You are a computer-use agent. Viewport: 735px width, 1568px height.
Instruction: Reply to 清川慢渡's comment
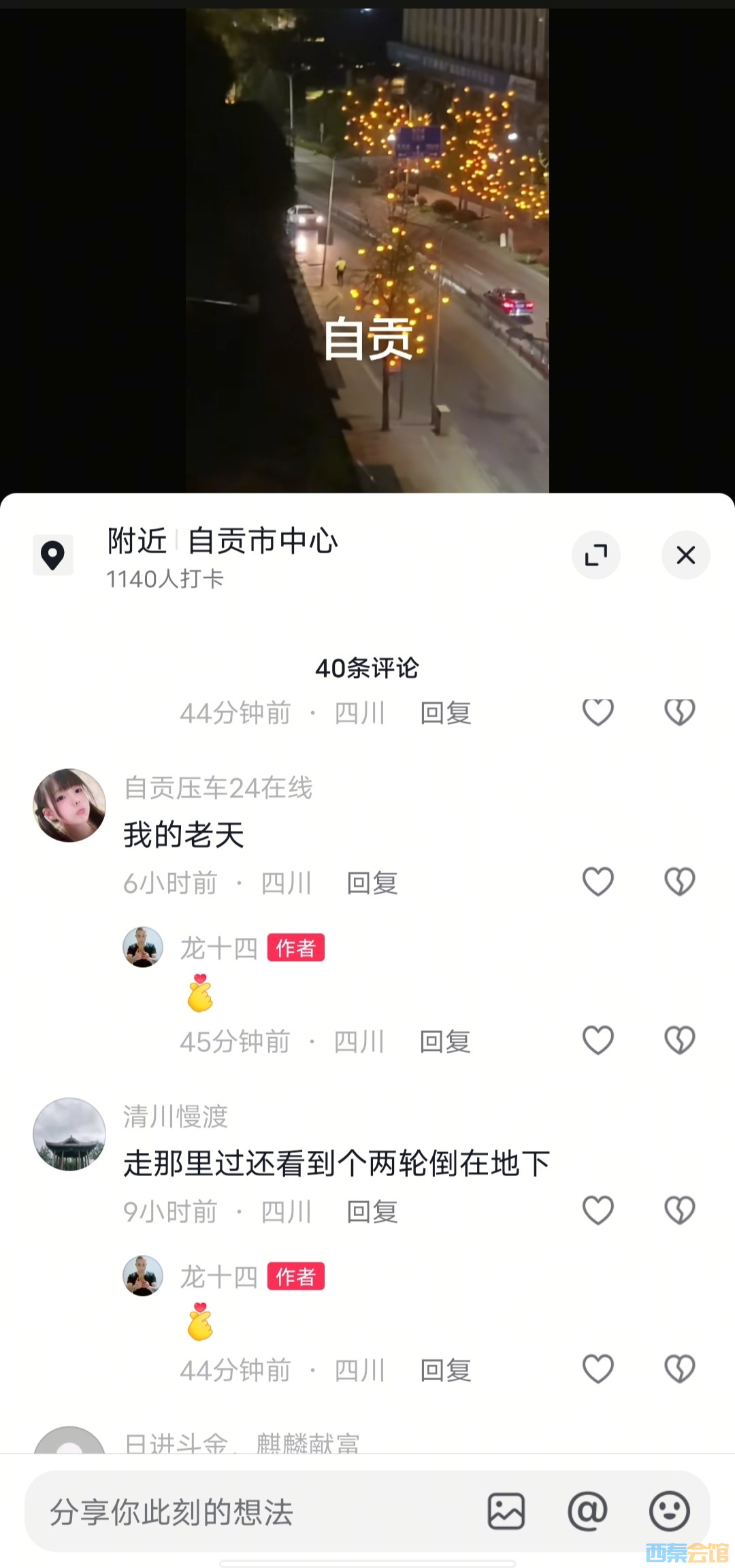click(372, 1212)
